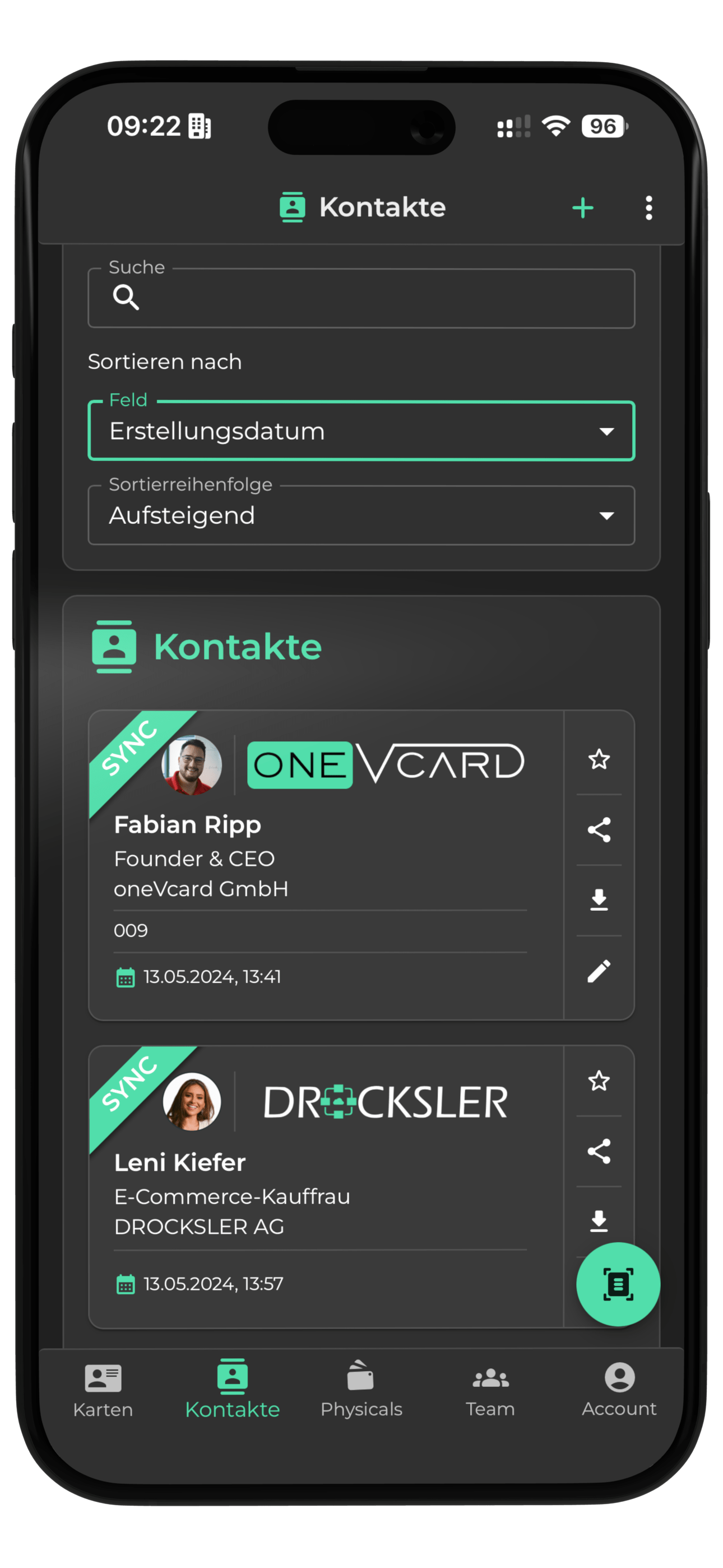Share Fabian Ripp's contact
Viewport: 723px width, 1568px height.
(x=599, y=829)
